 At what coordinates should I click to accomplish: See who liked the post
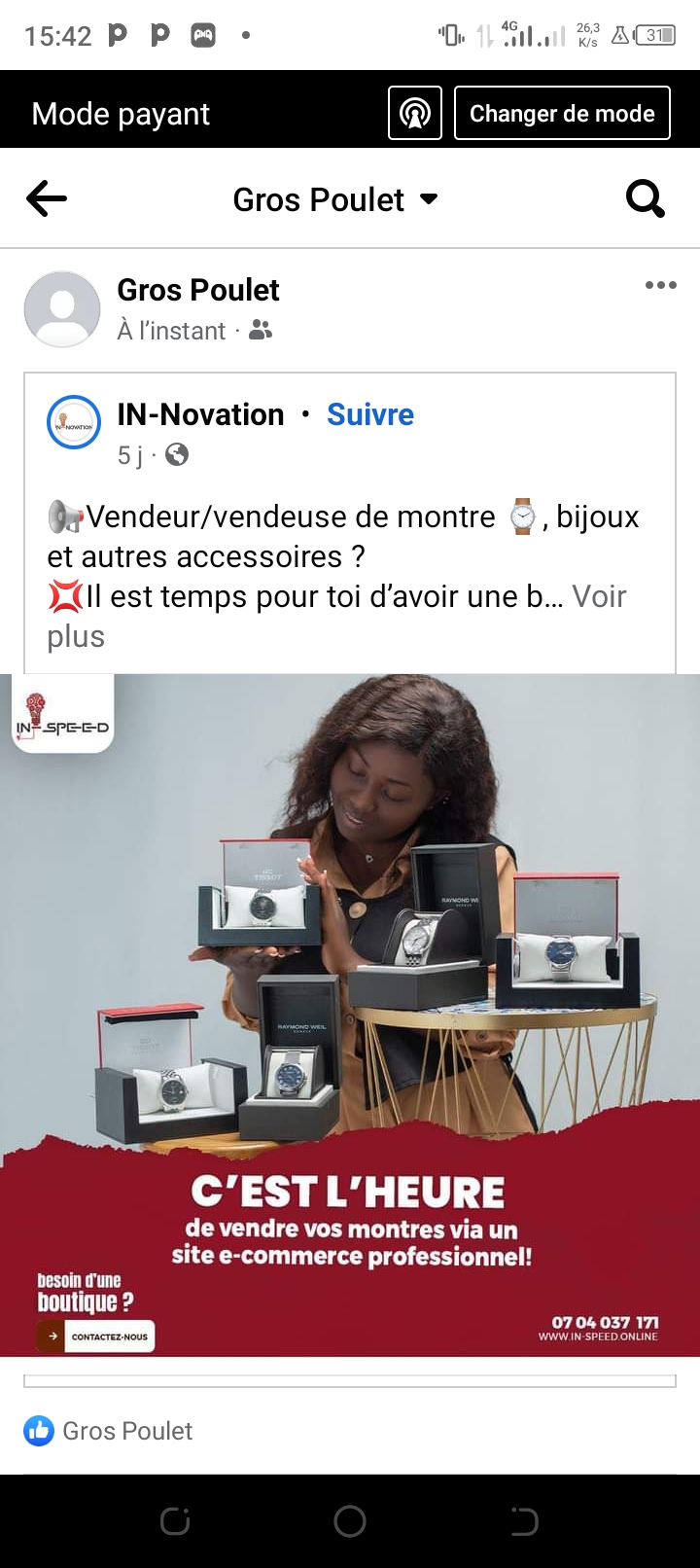click(x=109, y=1431)
